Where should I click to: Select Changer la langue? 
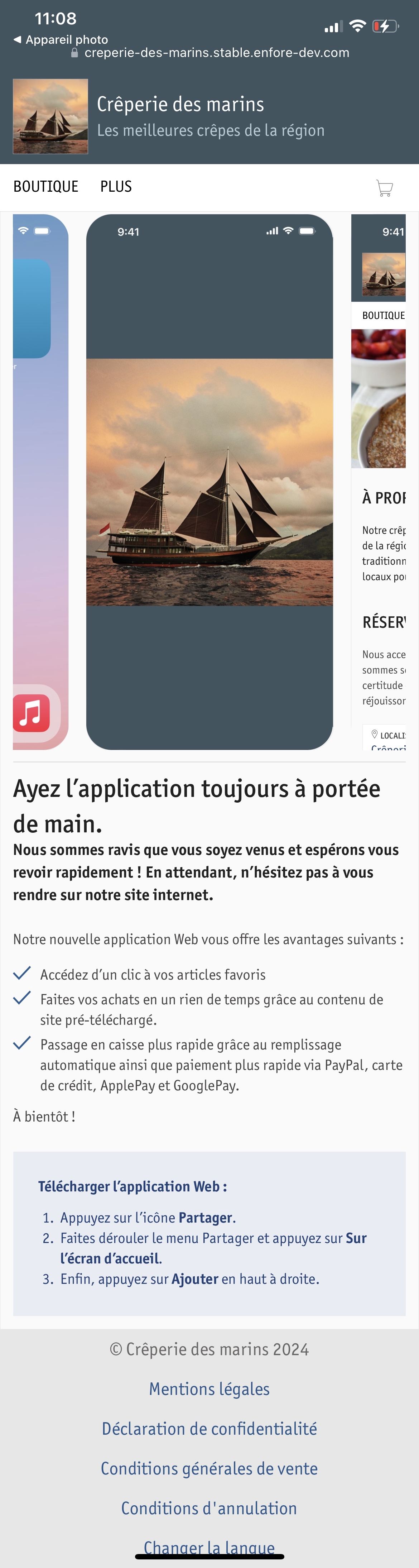pos(209,1545)
